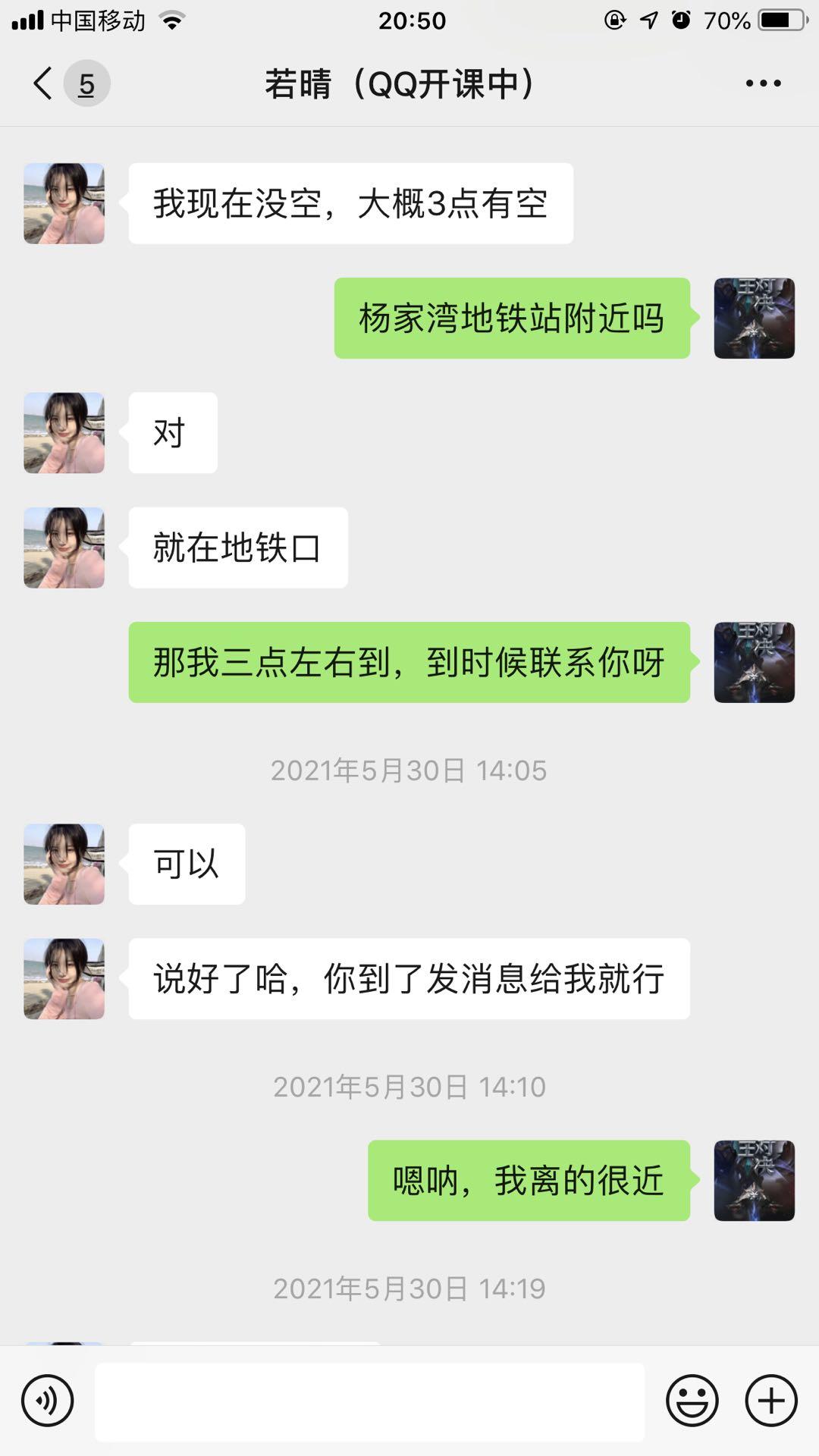Image resolution: width=819 pixels, height=1456 pixels.
Task: Focus the message text field
Action: pos(369,1401)
